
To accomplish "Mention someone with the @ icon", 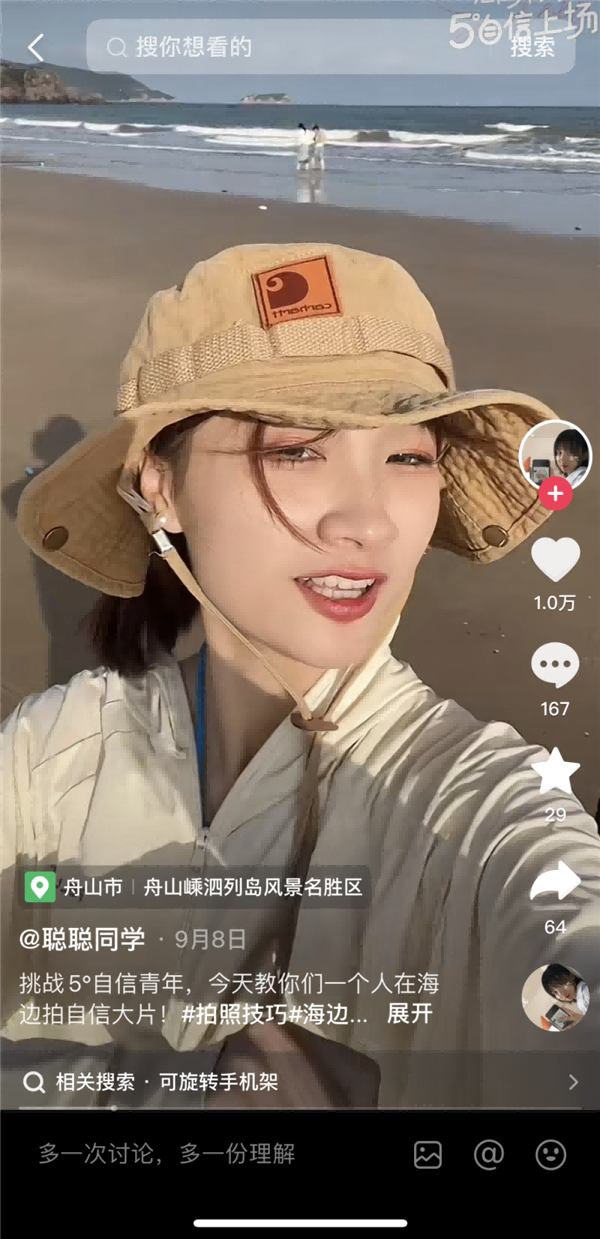I will [x=489, y=1155].
